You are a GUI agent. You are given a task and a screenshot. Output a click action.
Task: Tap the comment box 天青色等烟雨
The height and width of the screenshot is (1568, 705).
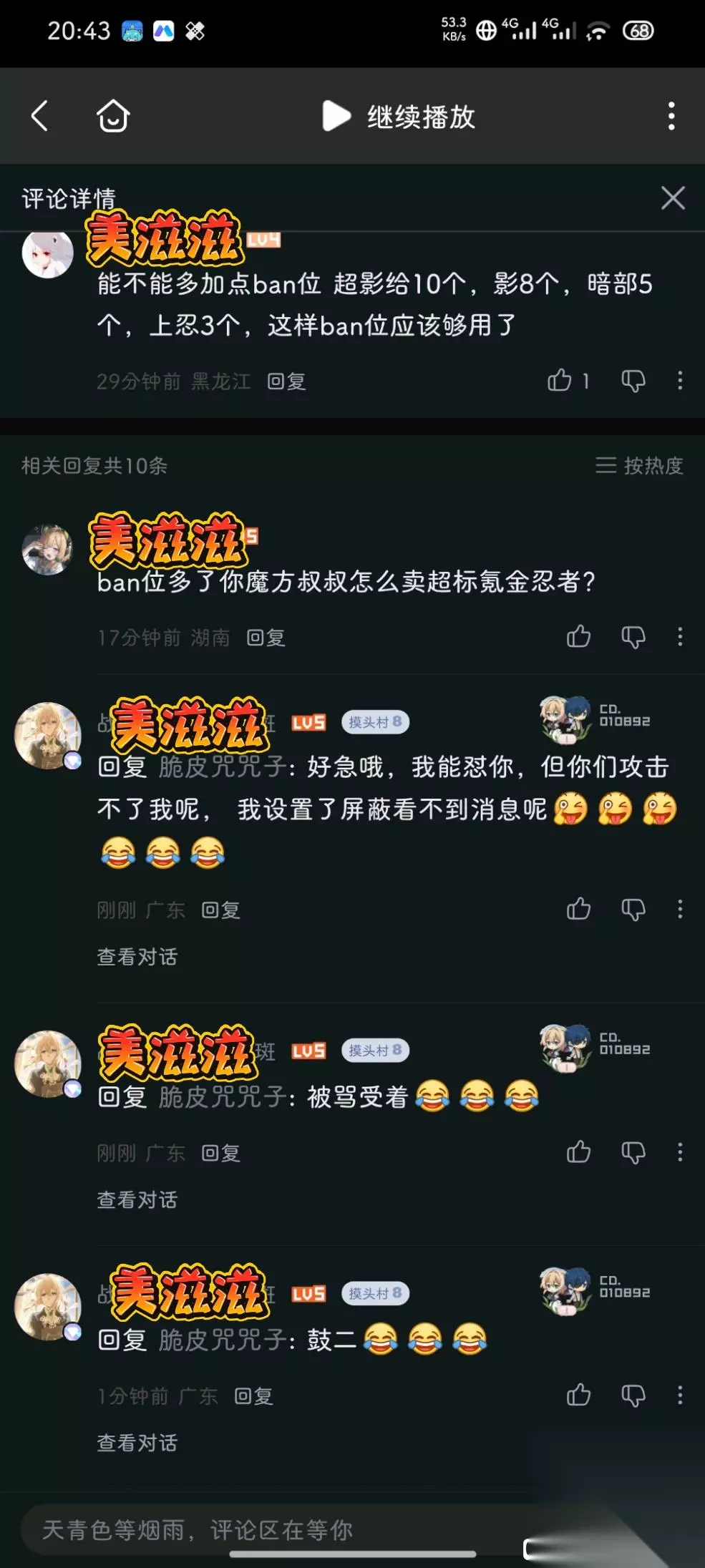click(272, 1530)
